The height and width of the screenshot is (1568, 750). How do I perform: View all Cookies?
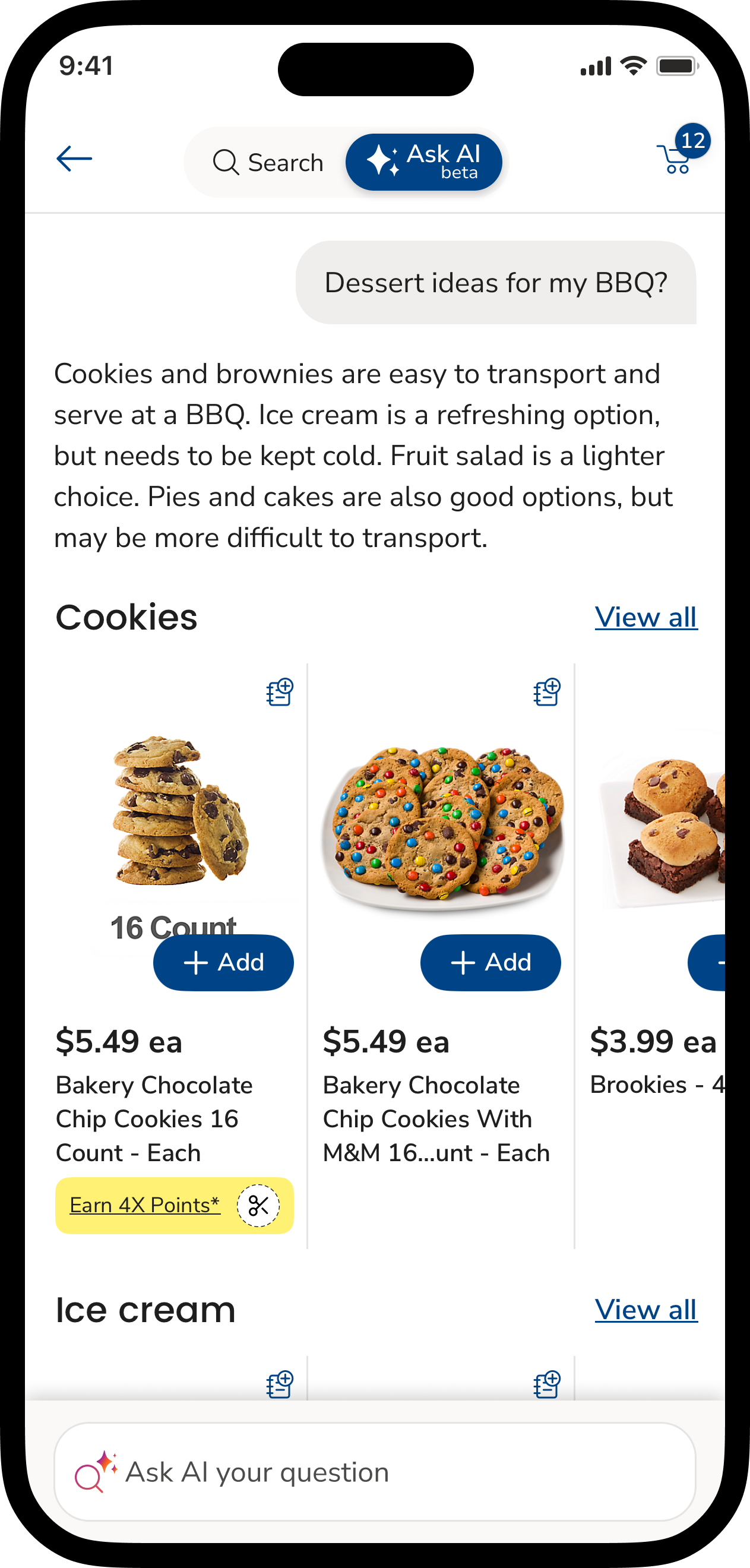[x=646, y=617]
